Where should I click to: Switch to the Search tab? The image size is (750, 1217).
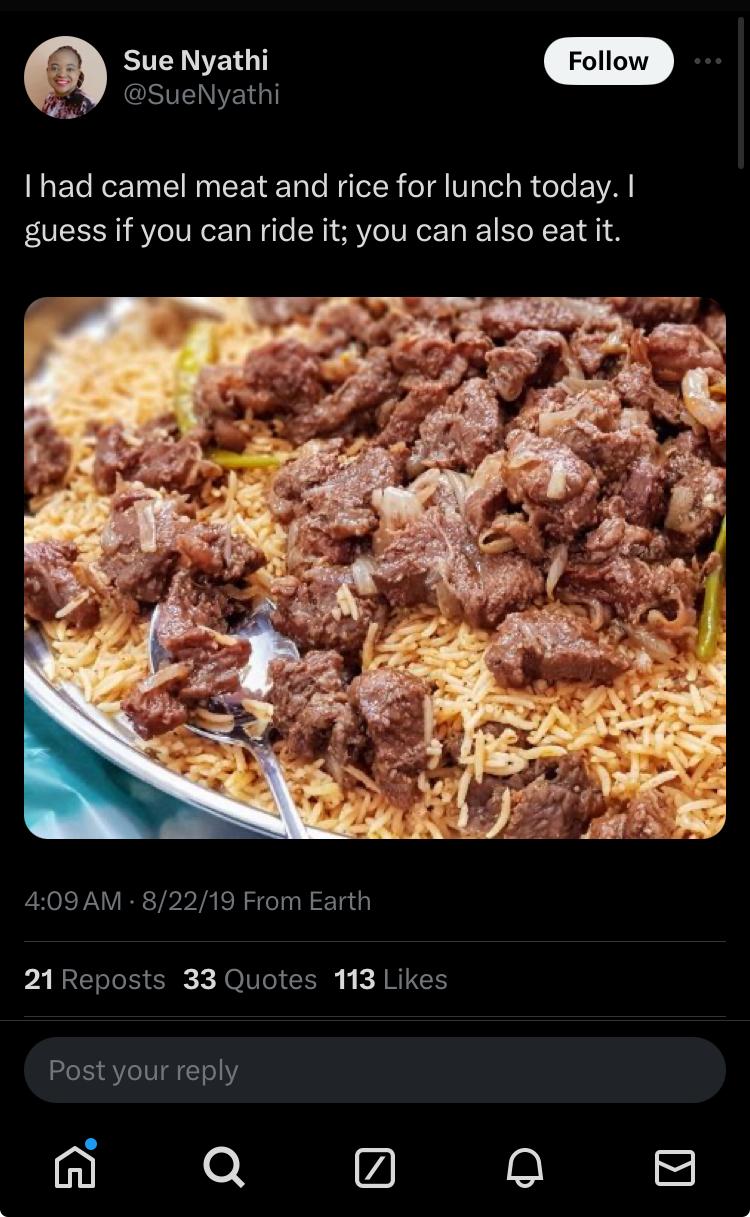coord(224,1167)
